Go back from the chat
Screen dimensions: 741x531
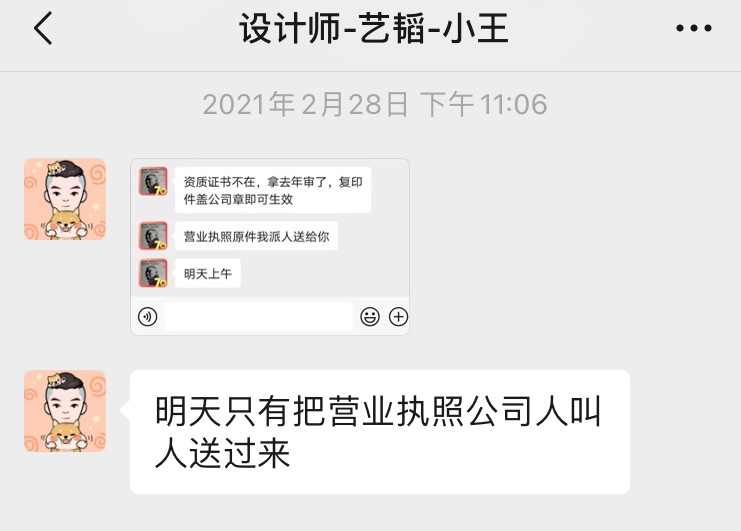click(42, 29)
